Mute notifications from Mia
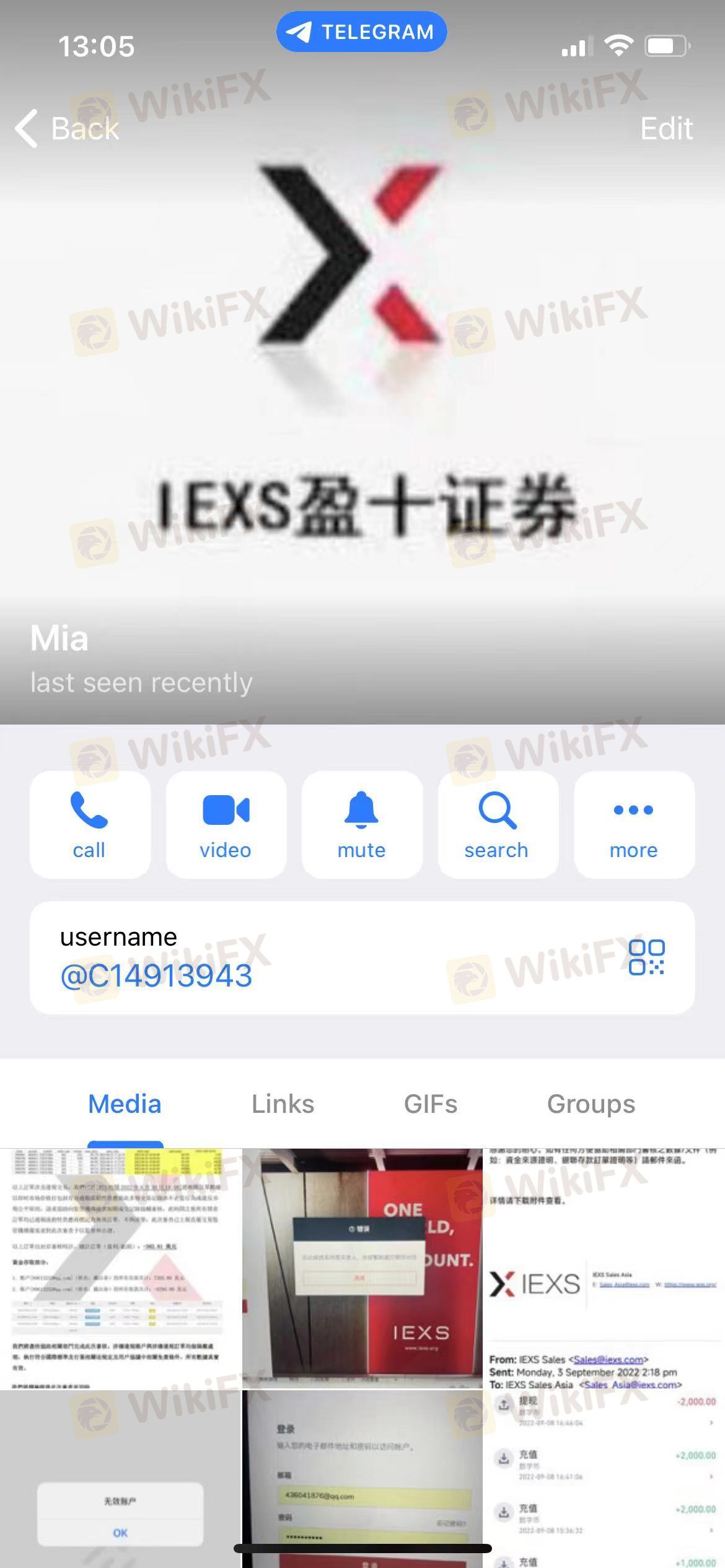The image size is (725, 1568). 362,824
